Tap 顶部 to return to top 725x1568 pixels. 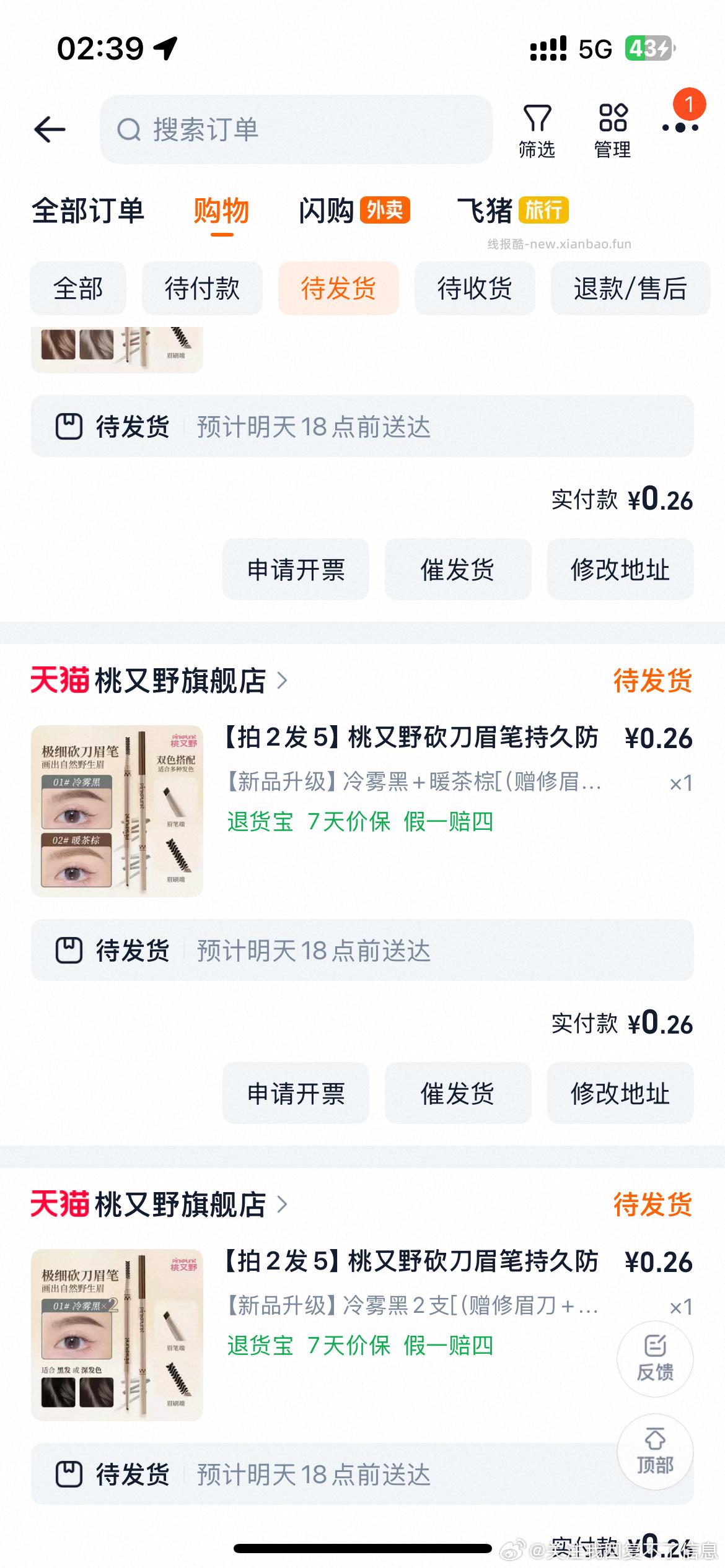655,1452
